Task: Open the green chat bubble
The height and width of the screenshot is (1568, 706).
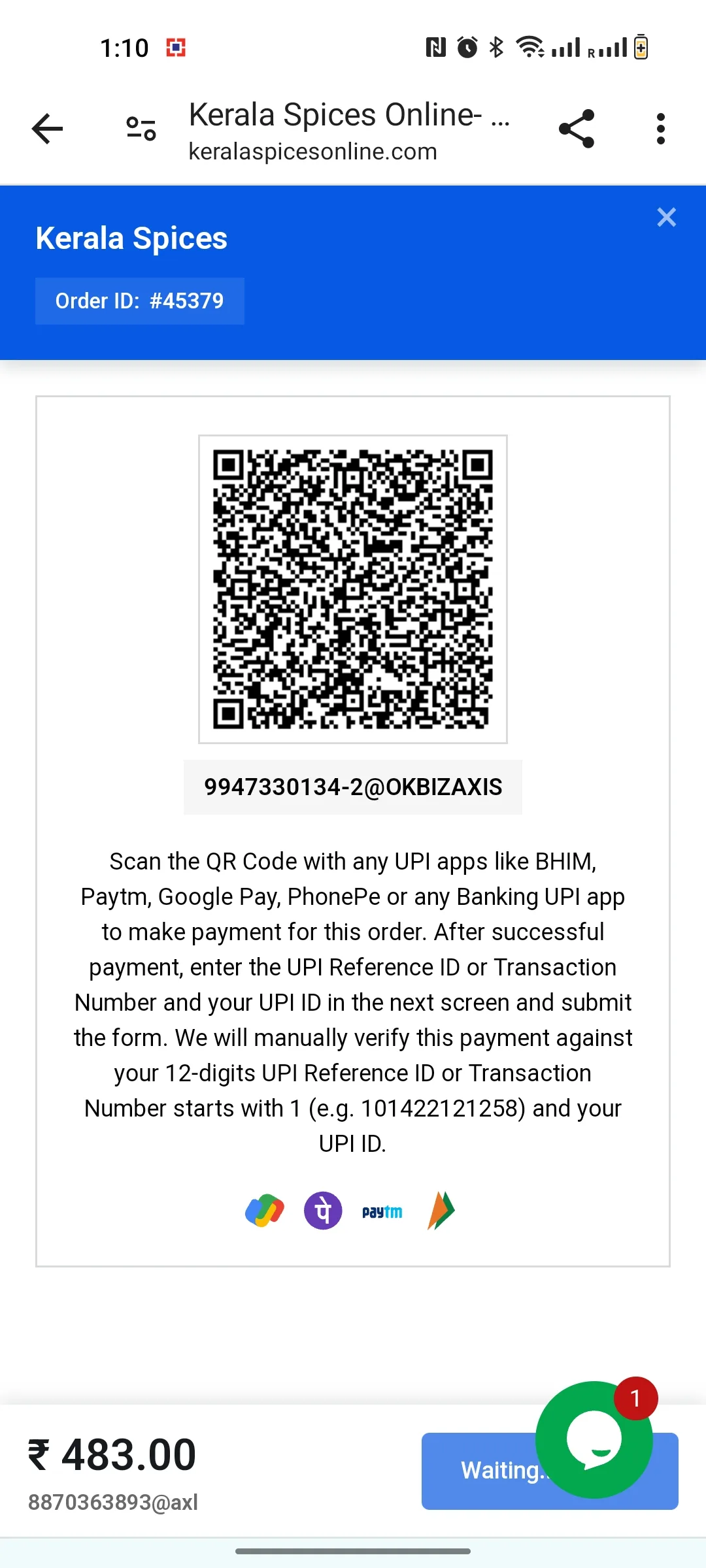Action: pos(594,1440)
